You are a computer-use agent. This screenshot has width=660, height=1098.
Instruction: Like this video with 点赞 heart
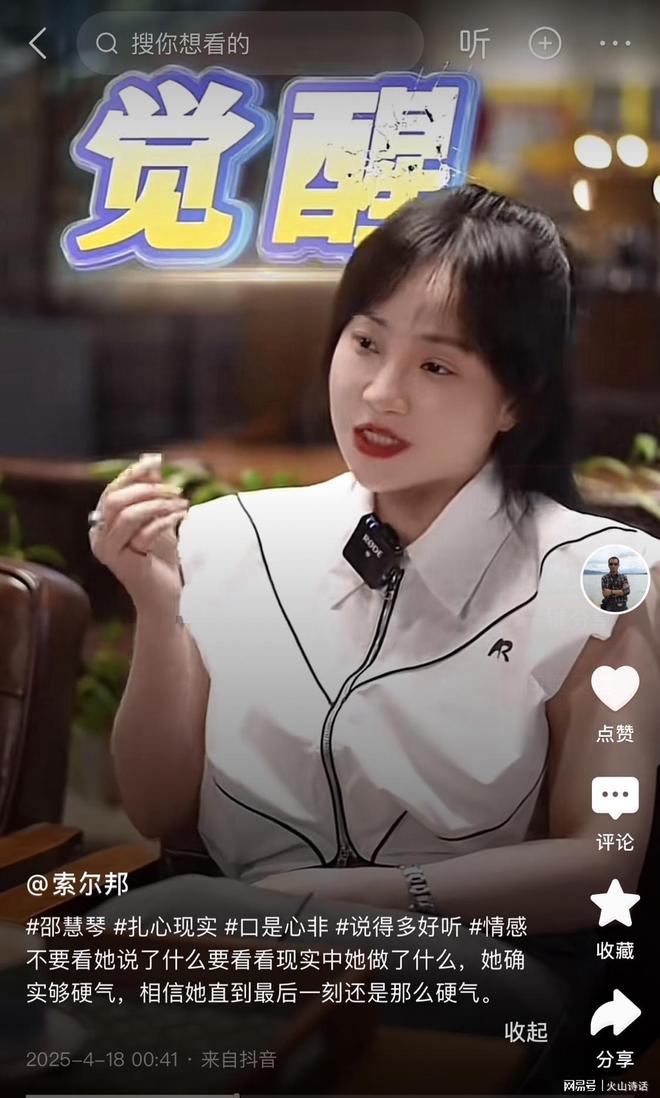[615, 690]
